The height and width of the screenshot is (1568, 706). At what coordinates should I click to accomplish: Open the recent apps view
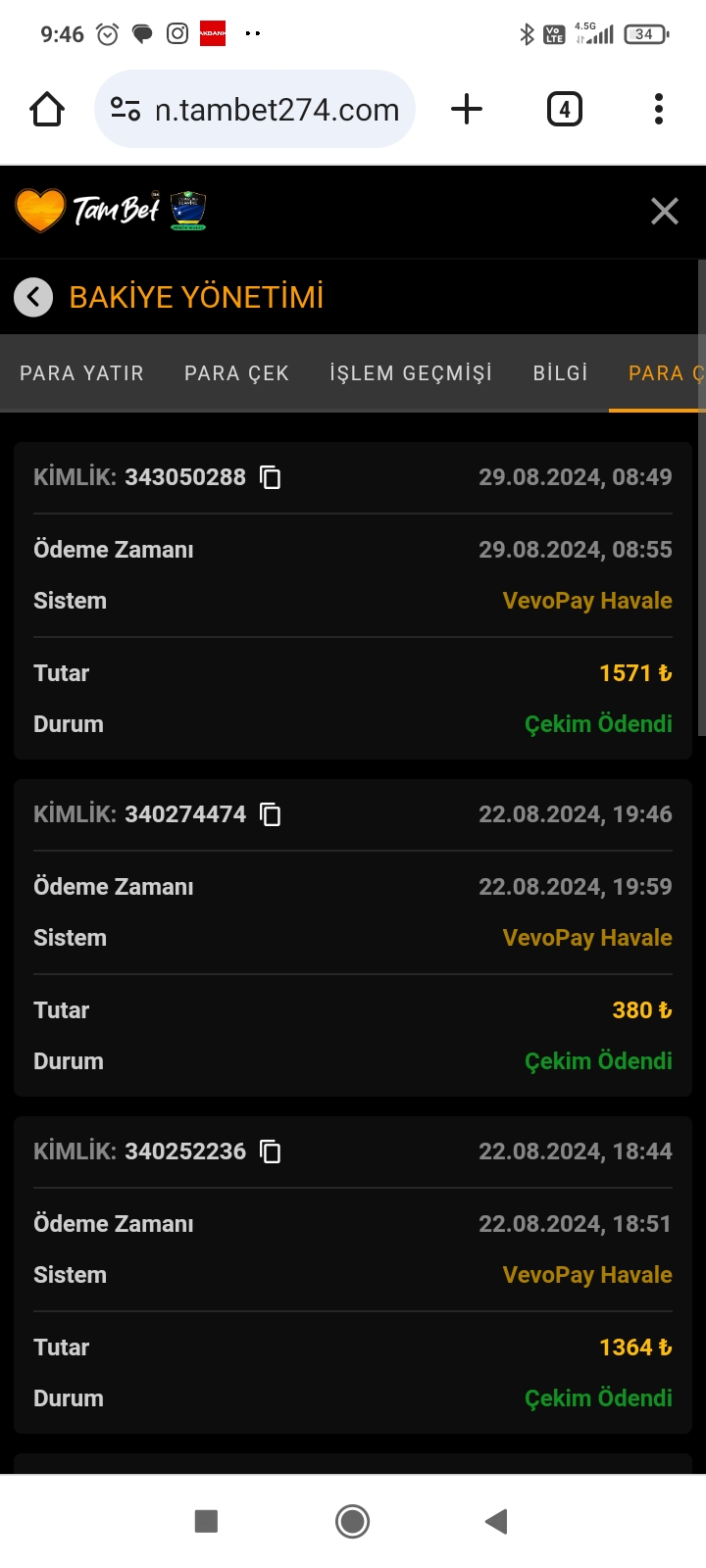coord(206,1521)
